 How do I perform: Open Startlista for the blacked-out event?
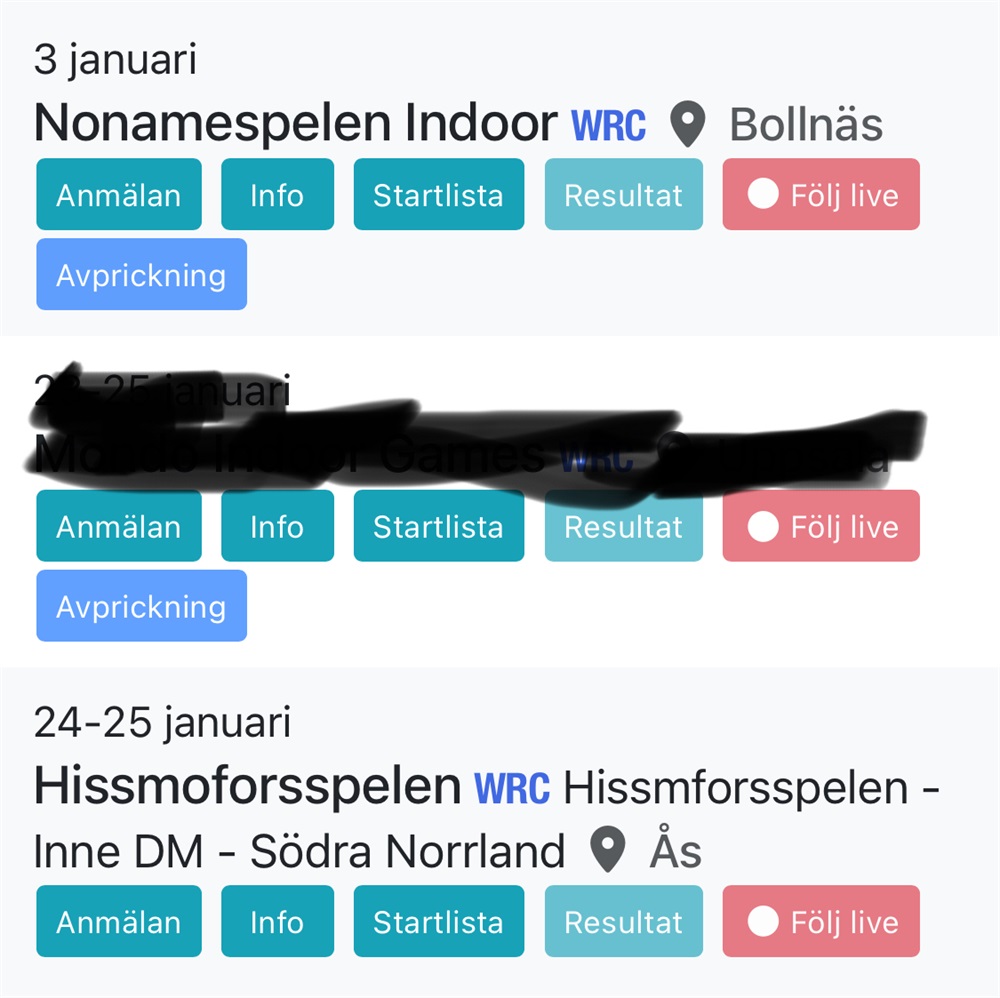(438, 527)
